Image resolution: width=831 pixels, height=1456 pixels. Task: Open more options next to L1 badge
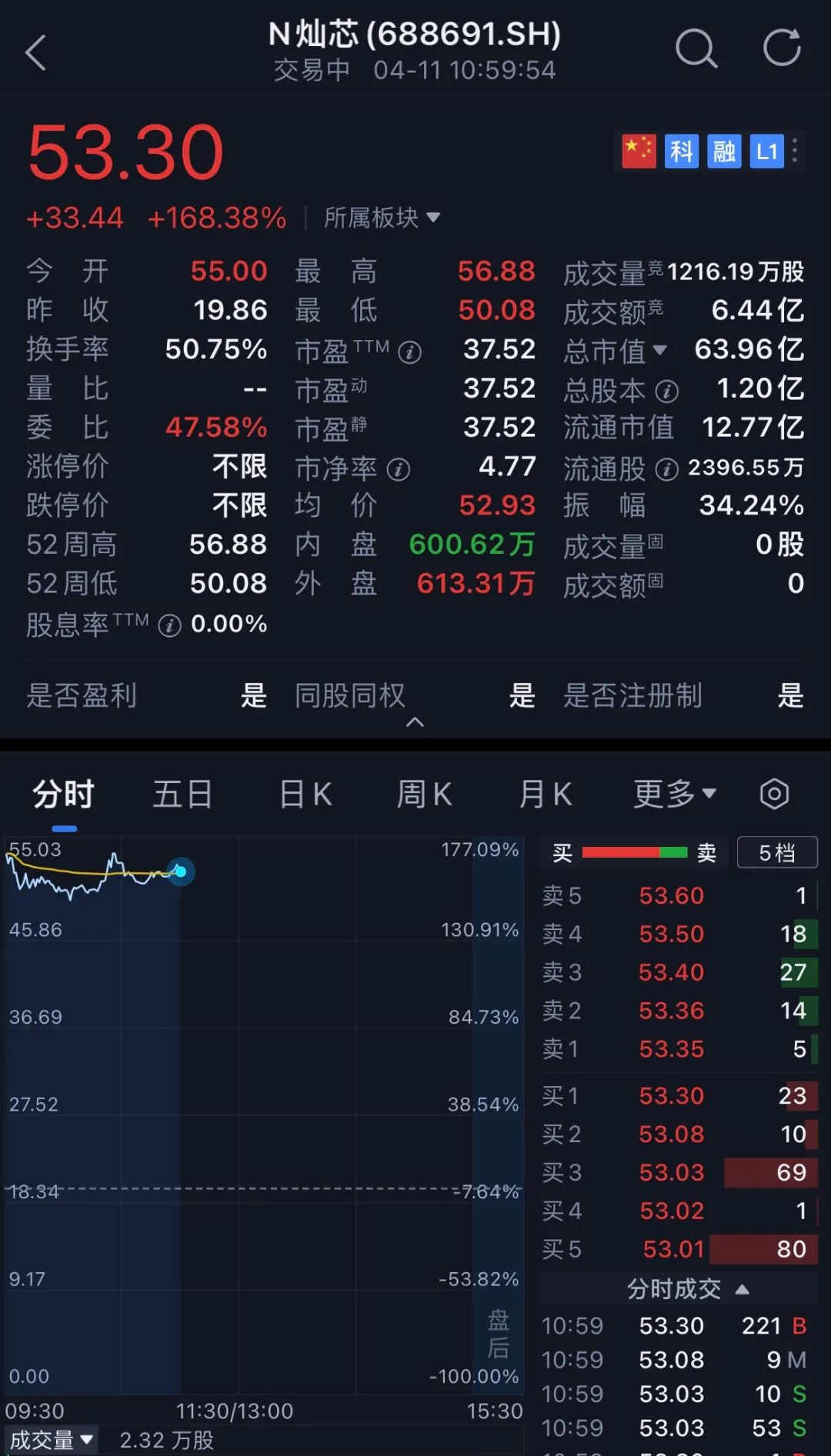tap(795, 150)
